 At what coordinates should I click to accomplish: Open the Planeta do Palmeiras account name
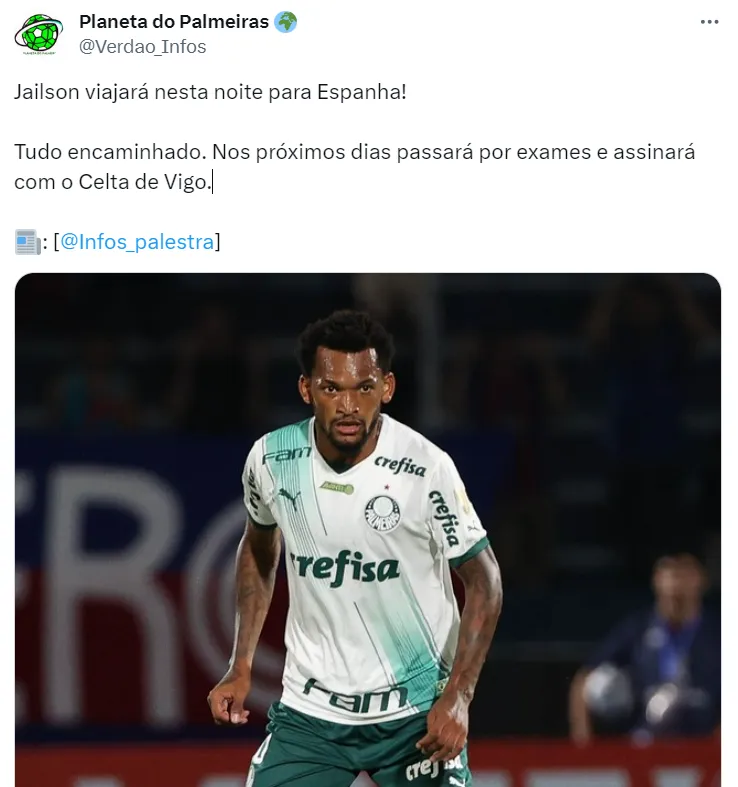(174, 22)
